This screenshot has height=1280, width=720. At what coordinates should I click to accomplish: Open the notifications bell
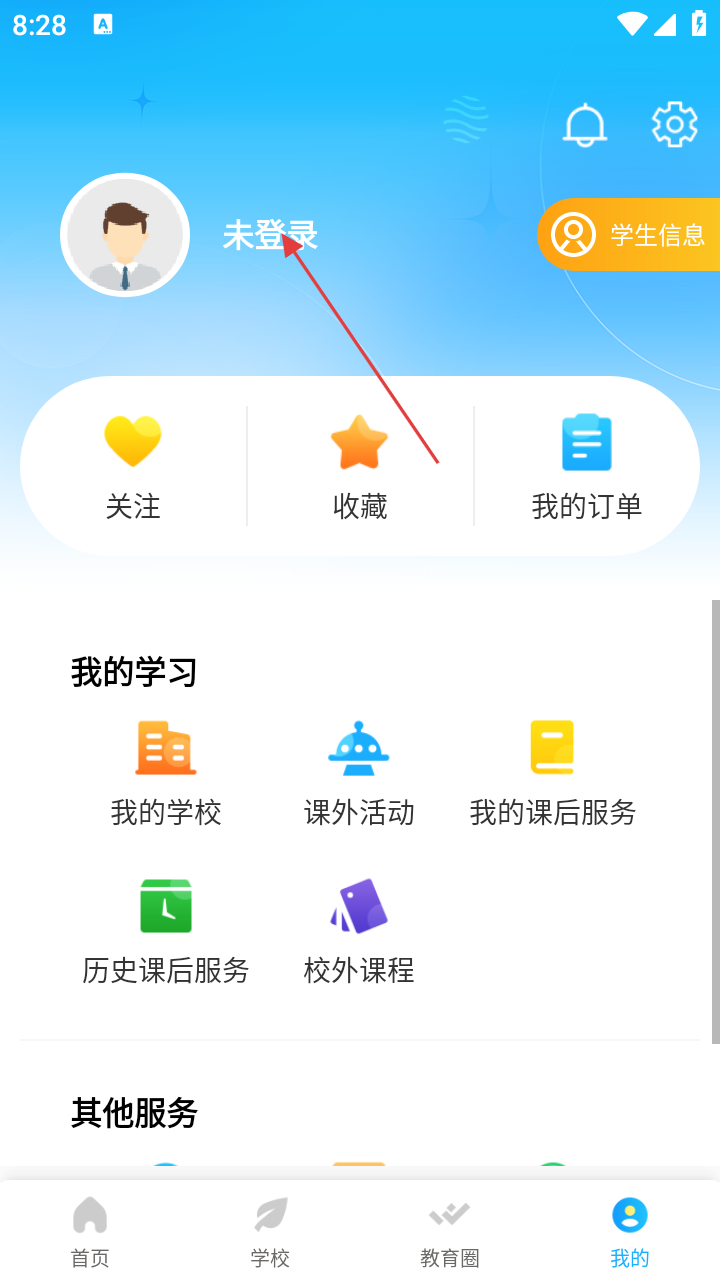[x=585, y=125]
